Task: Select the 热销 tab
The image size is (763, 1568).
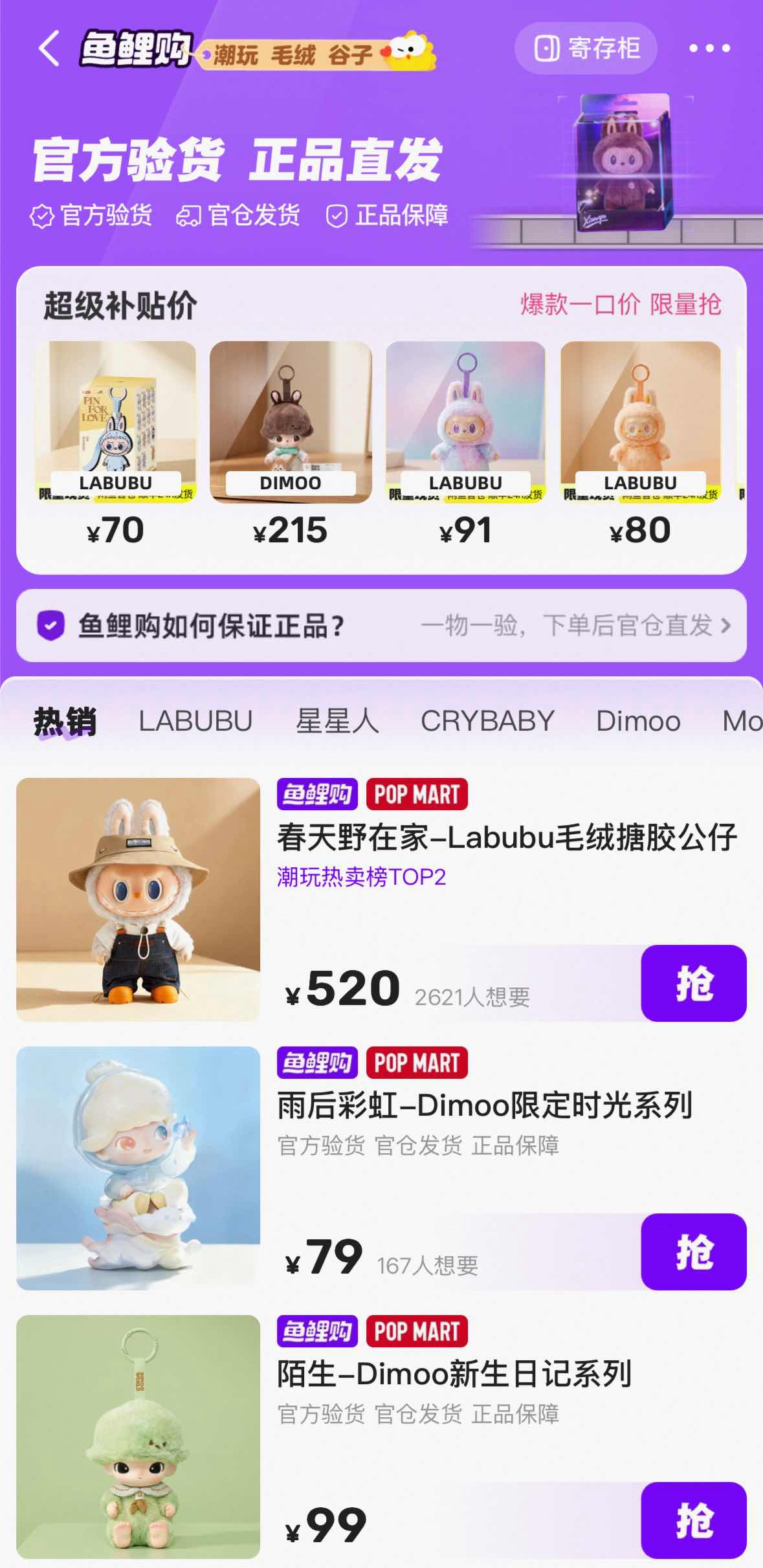Action: 65,722
